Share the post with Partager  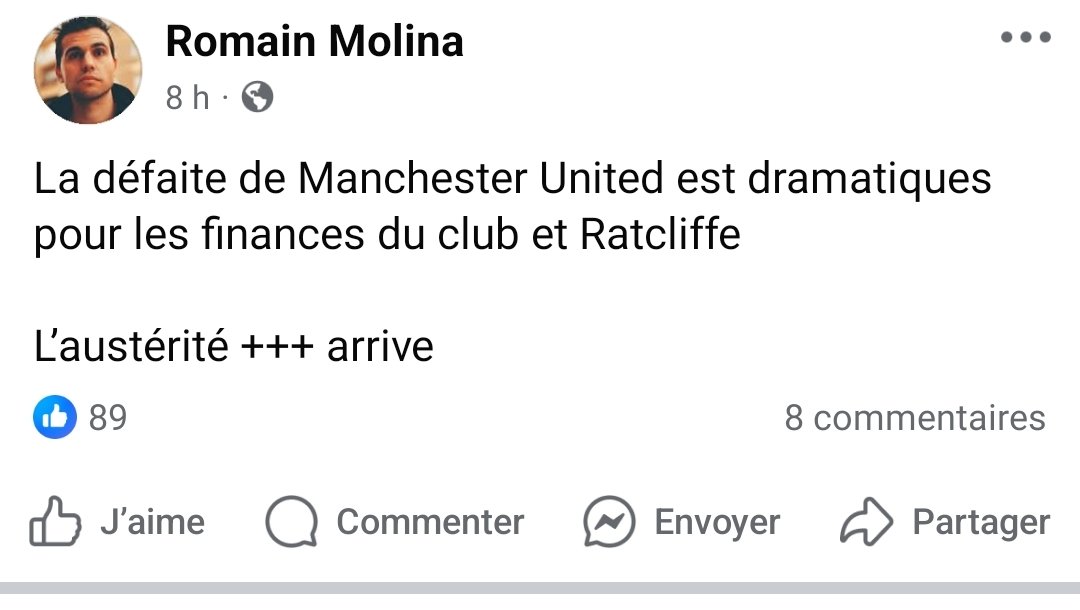coord(945,522)
